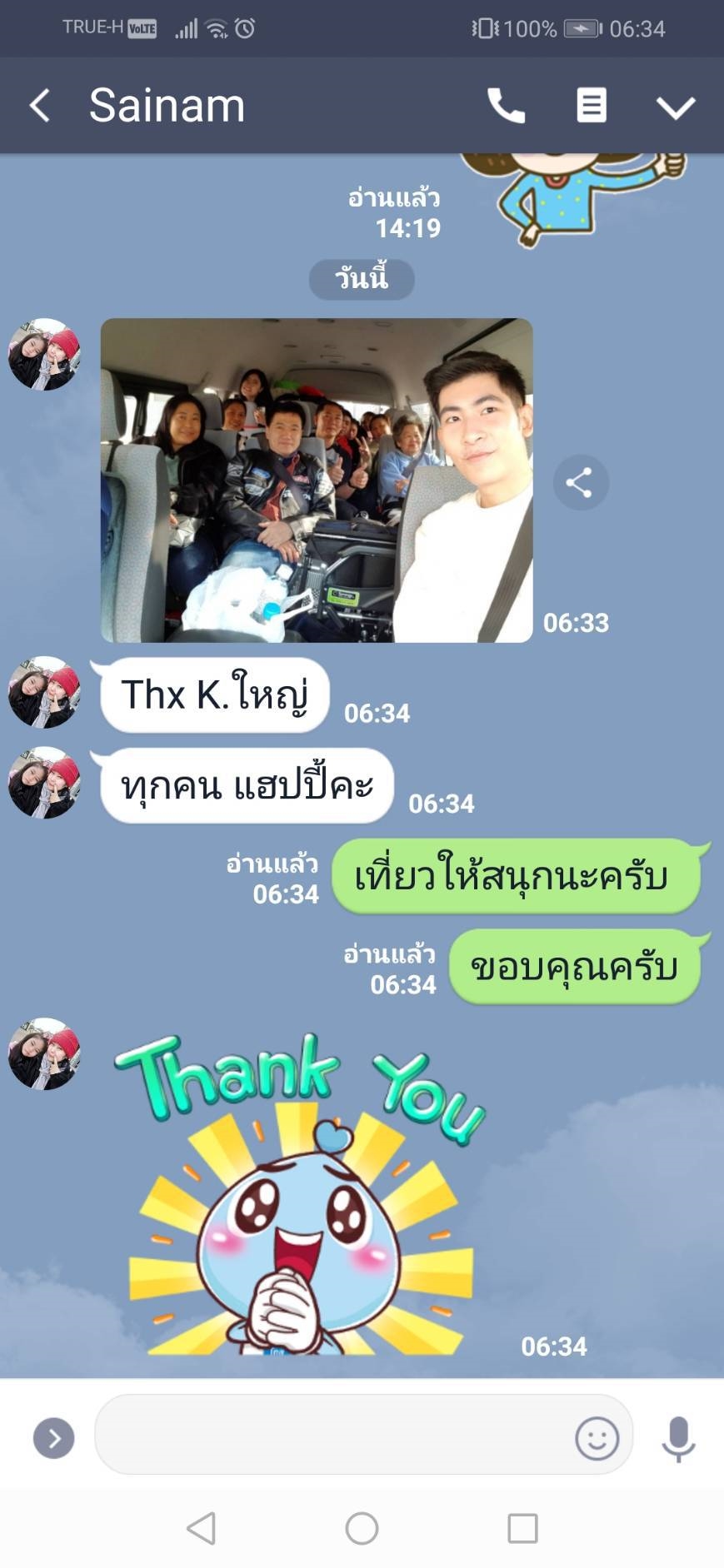View sender avatar next to Thx K.ใหญ่
The width and height of the screenshot is (724, 1568).
44,693
